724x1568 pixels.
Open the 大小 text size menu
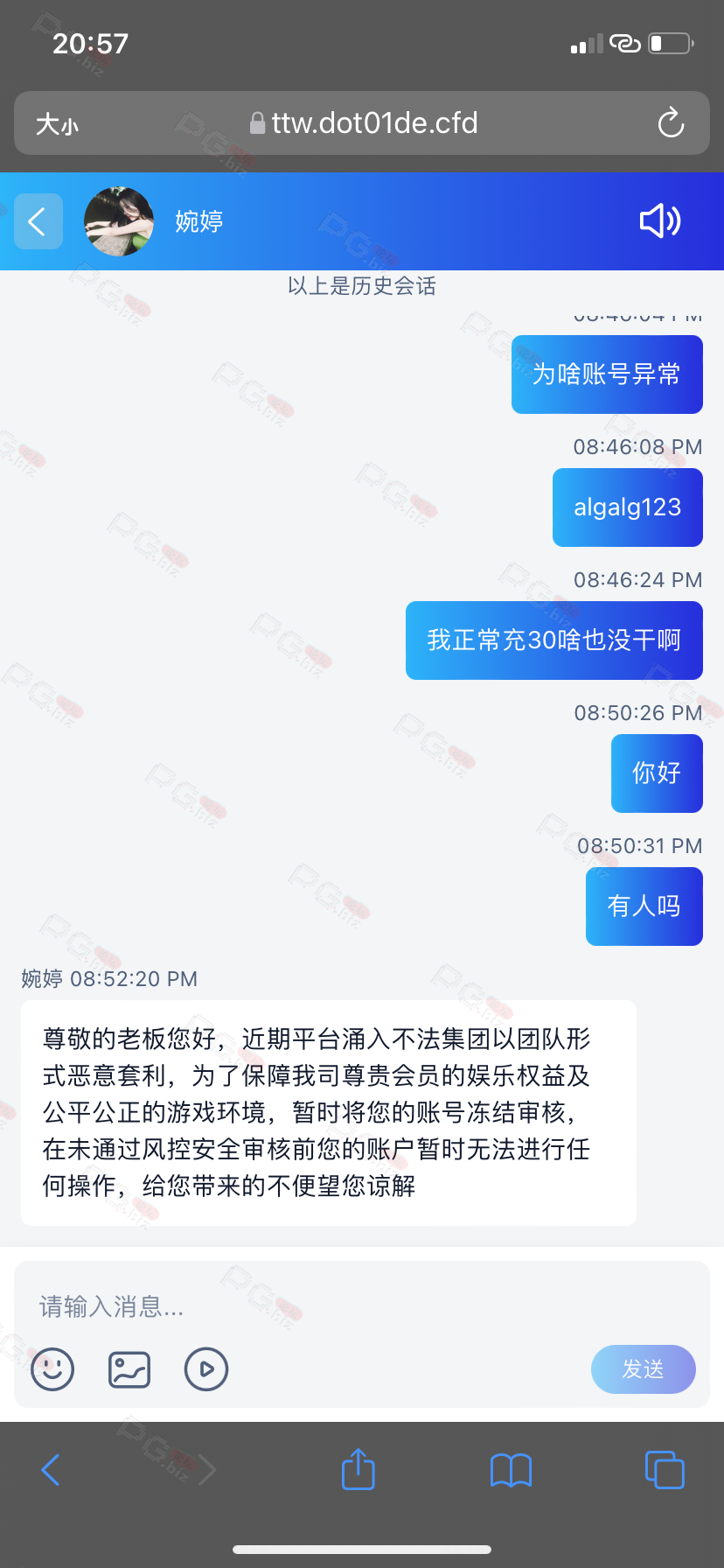(x=57, y=124)
